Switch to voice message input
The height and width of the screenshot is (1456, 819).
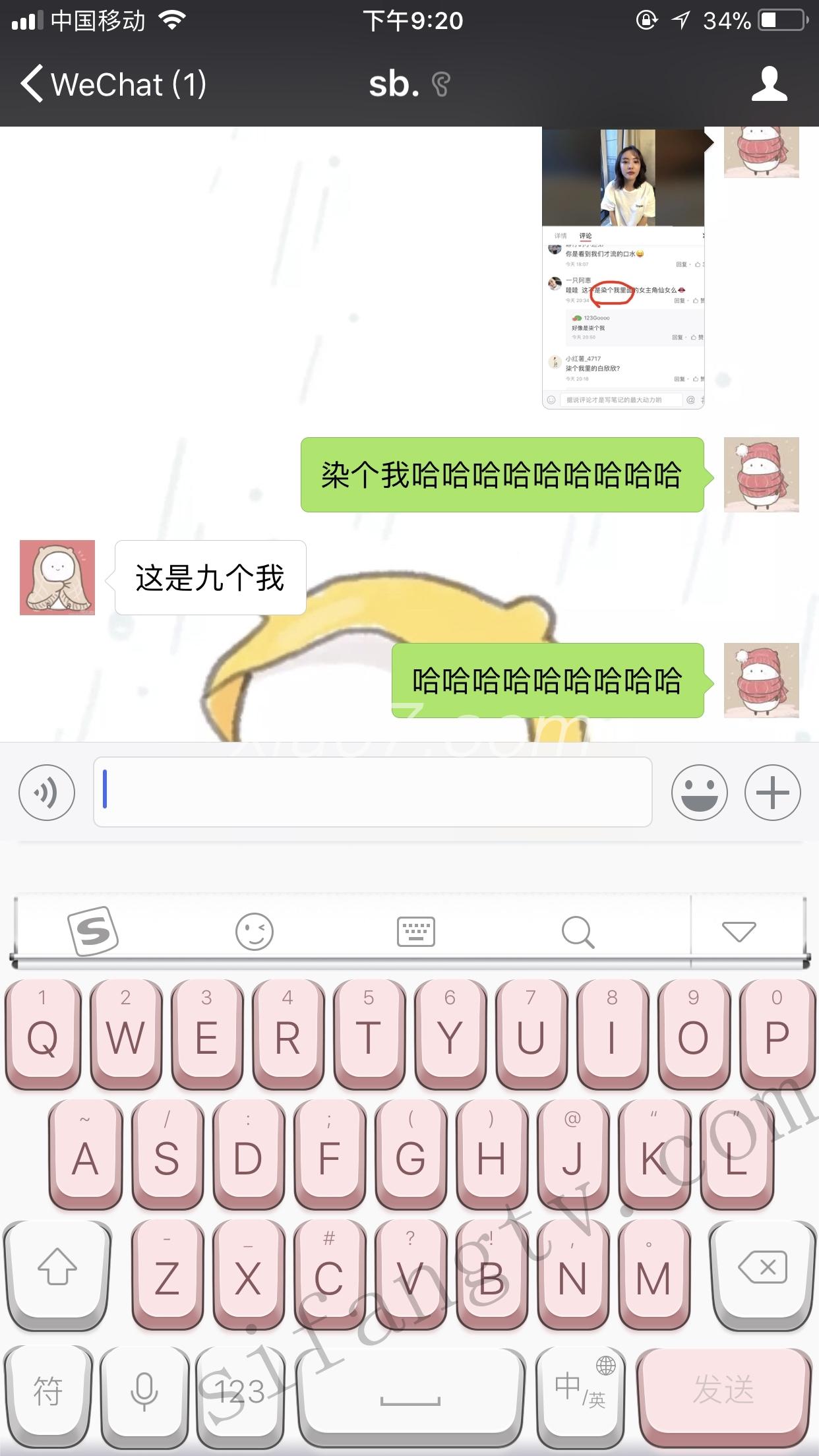[x=47, y=792]
